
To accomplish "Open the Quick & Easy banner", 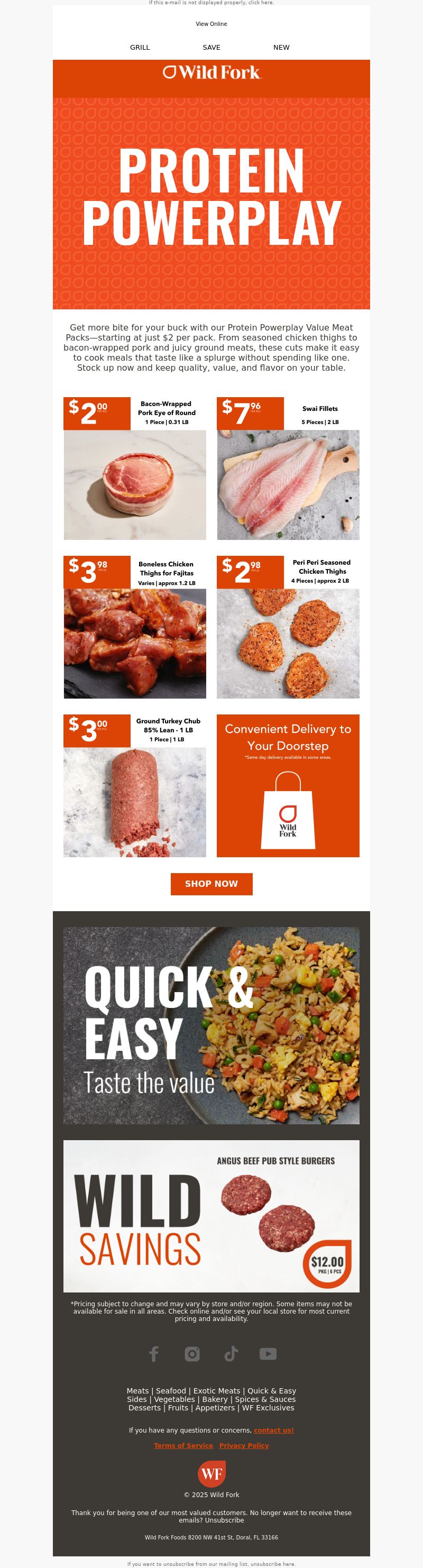I will [211, 1025].
